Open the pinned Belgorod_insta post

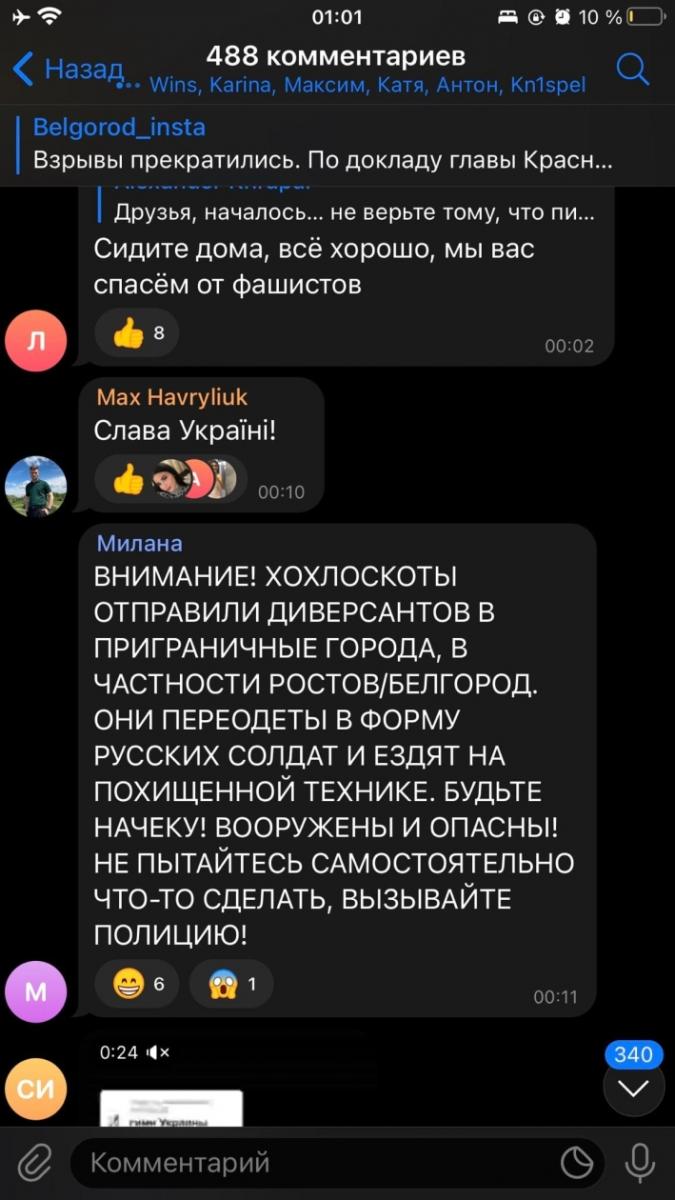(320, 144)
